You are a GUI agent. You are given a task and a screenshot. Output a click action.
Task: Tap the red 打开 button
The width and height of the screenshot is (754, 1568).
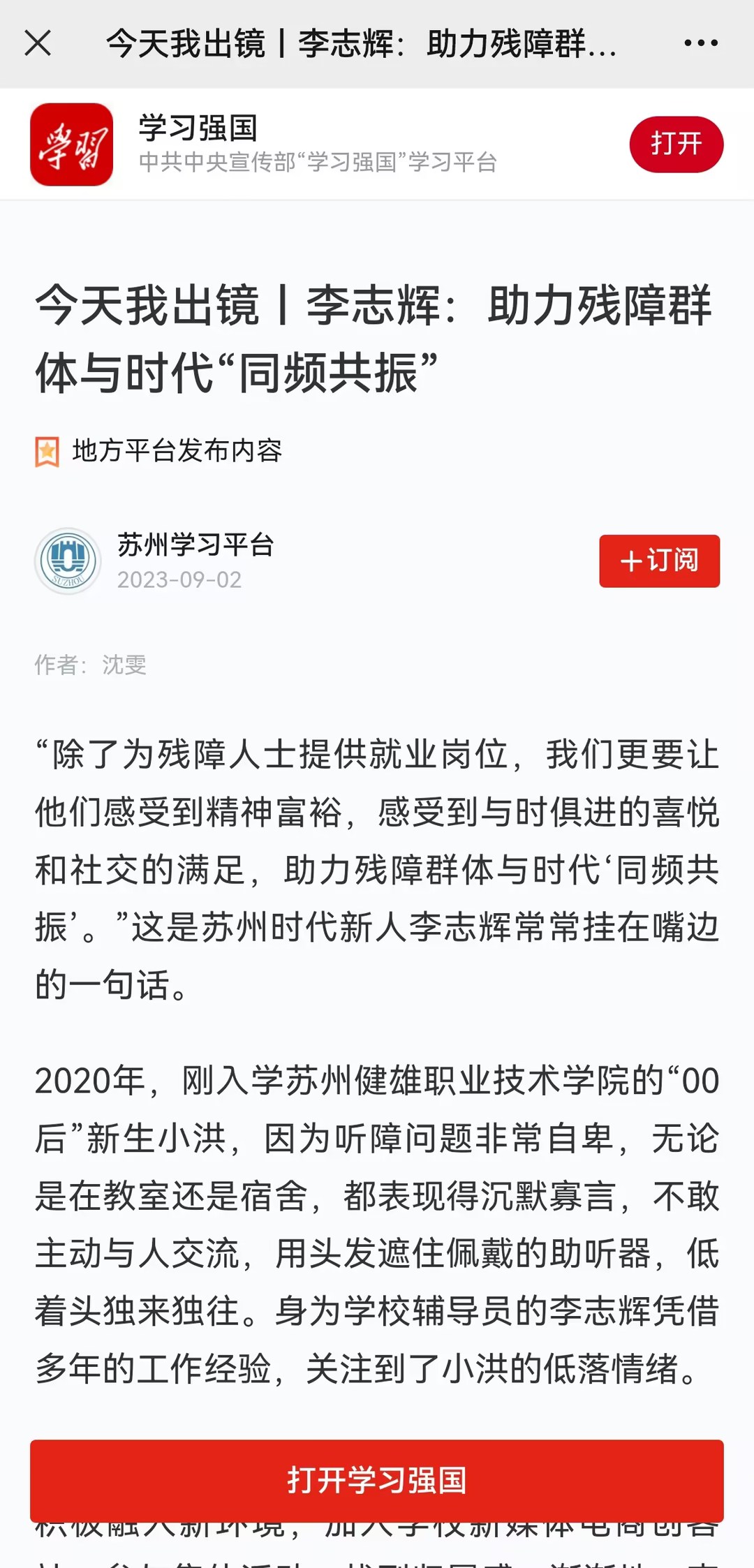click(x=676, y=144)
